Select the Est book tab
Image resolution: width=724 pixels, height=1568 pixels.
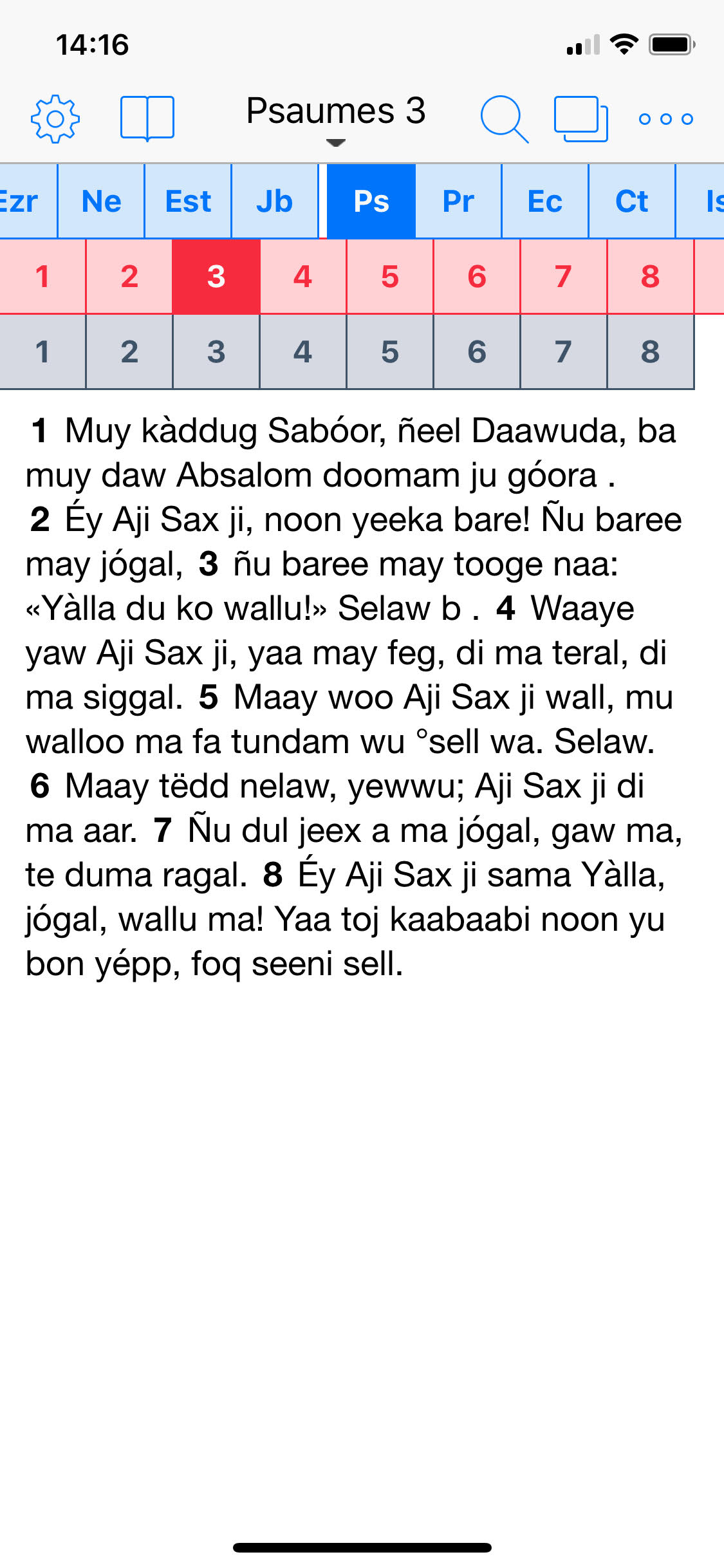pos(188,201)
